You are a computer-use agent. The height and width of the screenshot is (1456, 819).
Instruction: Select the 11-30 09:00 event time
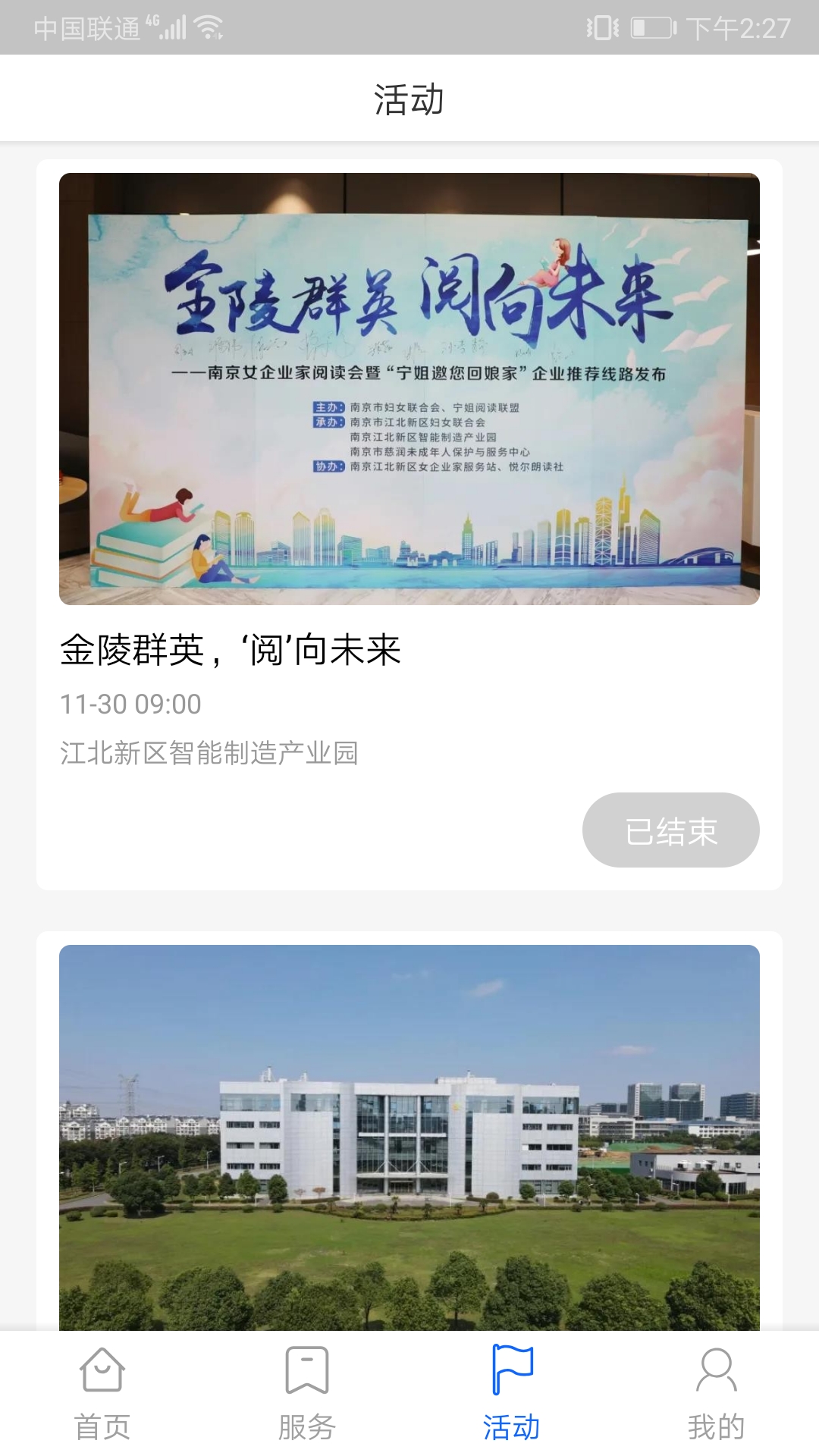130,704
